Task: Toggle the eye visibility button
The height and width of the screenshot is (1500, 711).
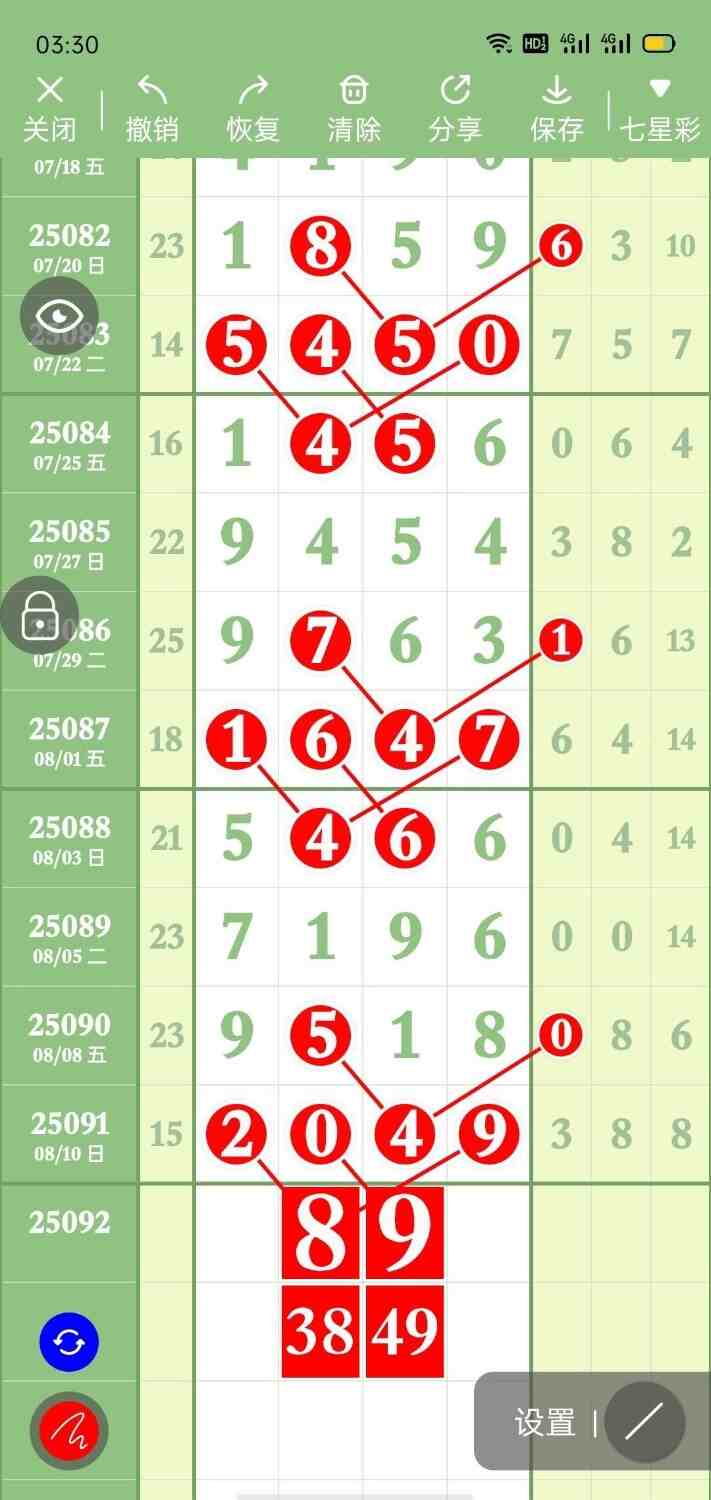Action: [60, 316]
